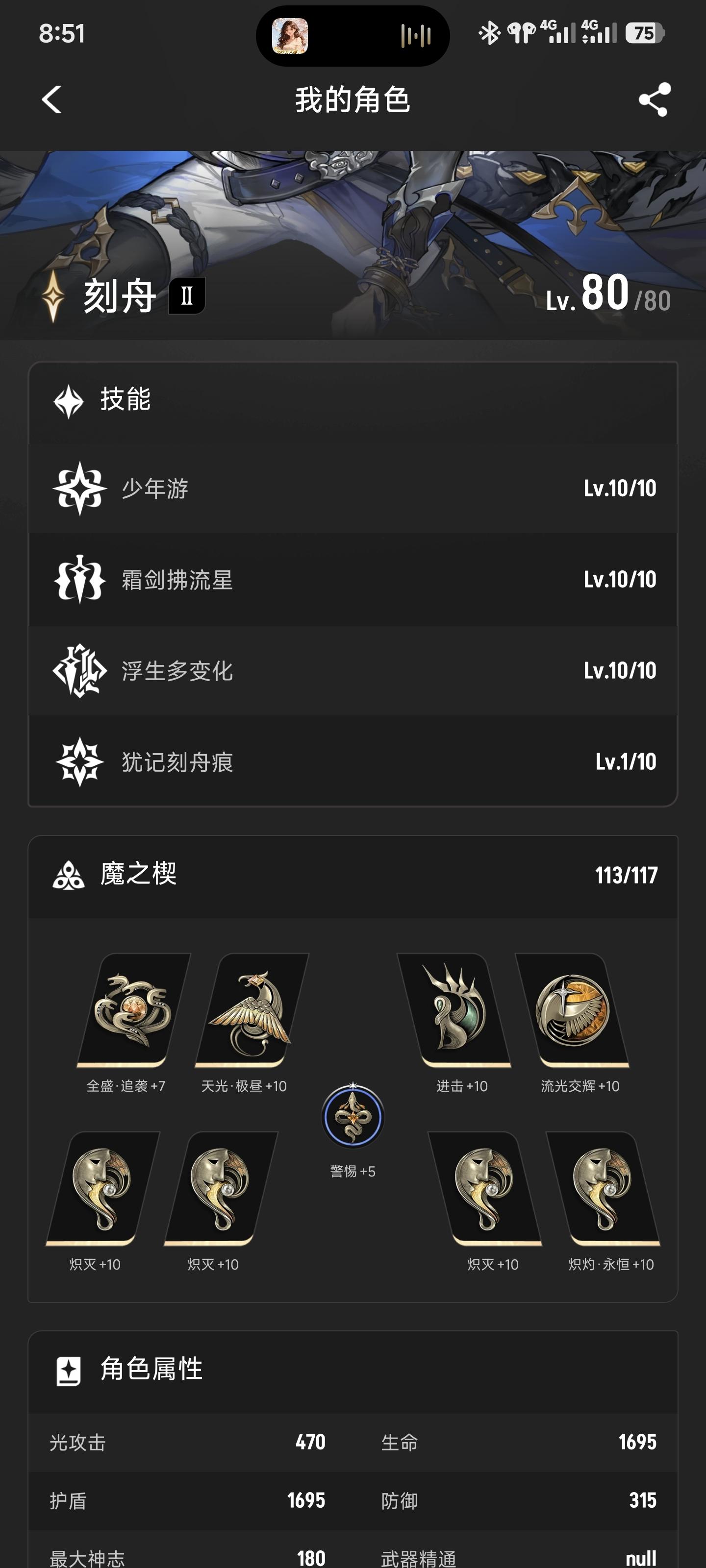Open the 少年游 skill row
Viewport: 706px width, 1568px height.
(353, 489)
